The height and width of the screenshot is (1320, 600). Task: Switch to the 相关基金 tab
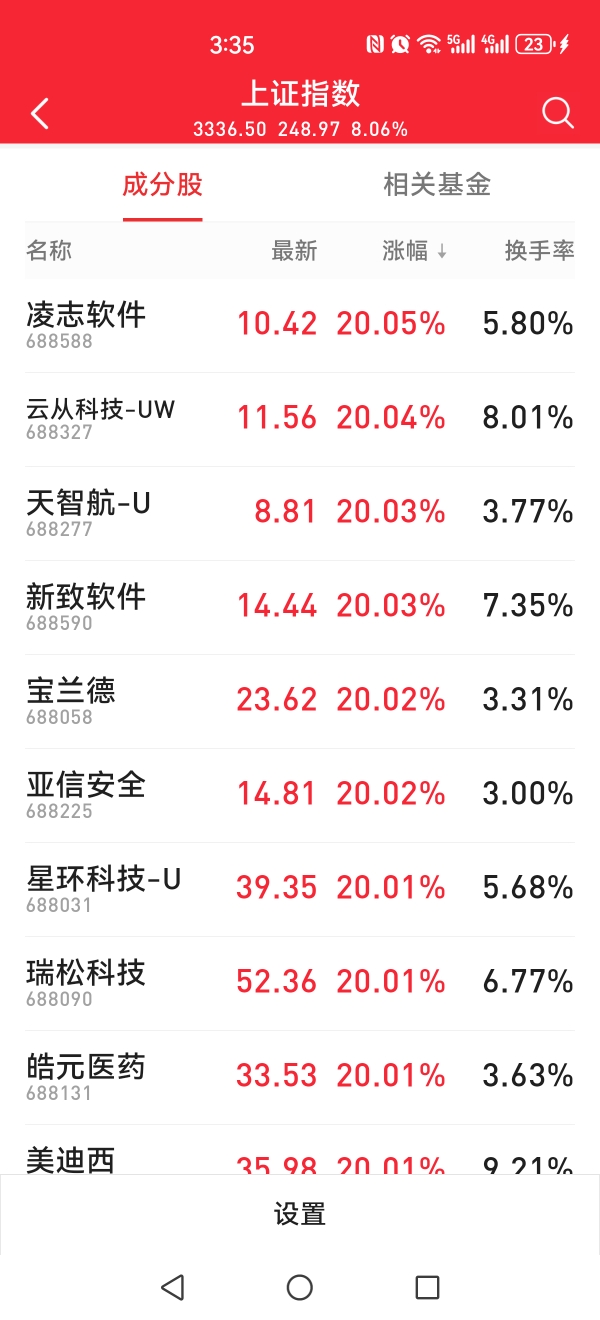[x=437, y=185]
